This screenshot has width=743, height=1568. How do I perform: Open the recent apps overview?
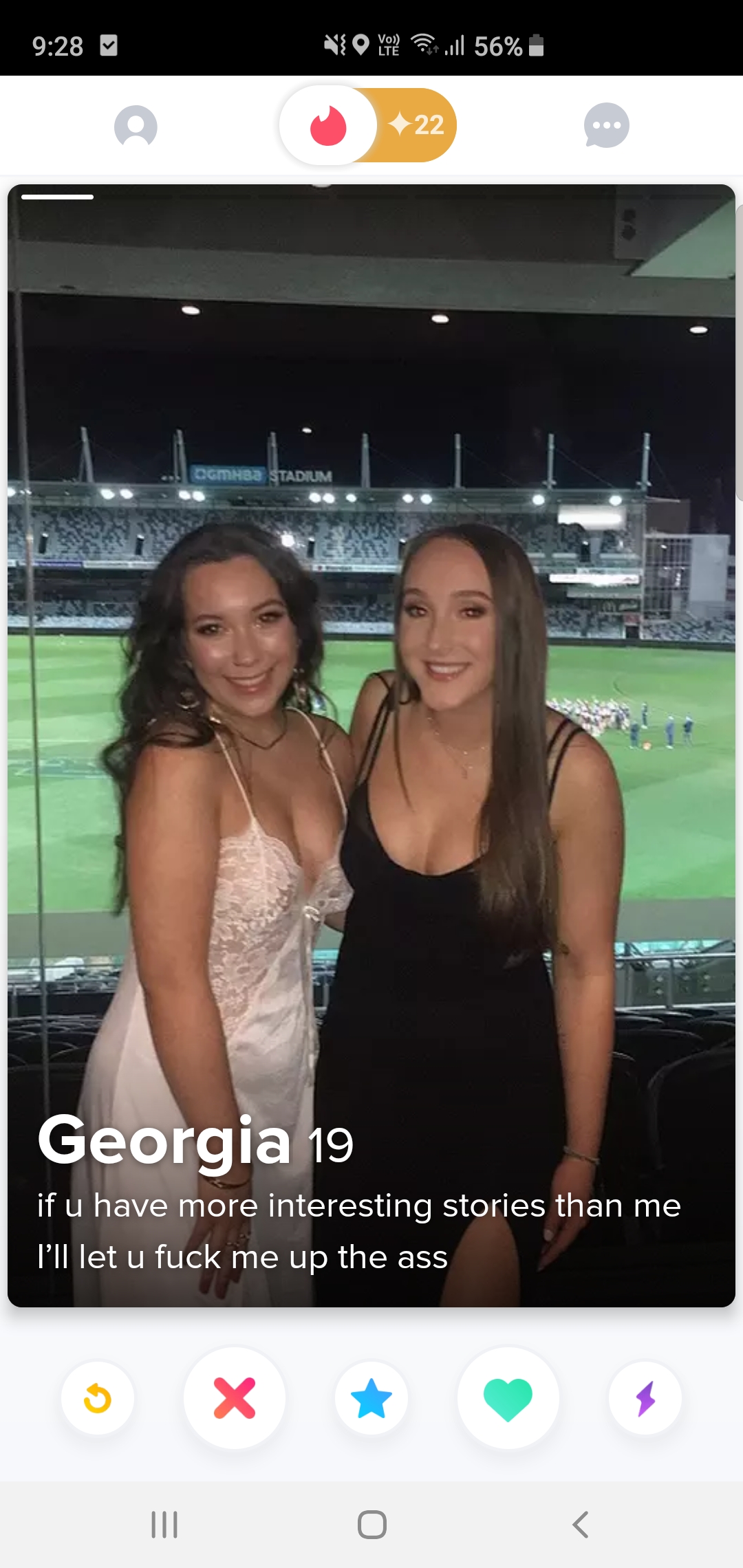point(164,1525)
